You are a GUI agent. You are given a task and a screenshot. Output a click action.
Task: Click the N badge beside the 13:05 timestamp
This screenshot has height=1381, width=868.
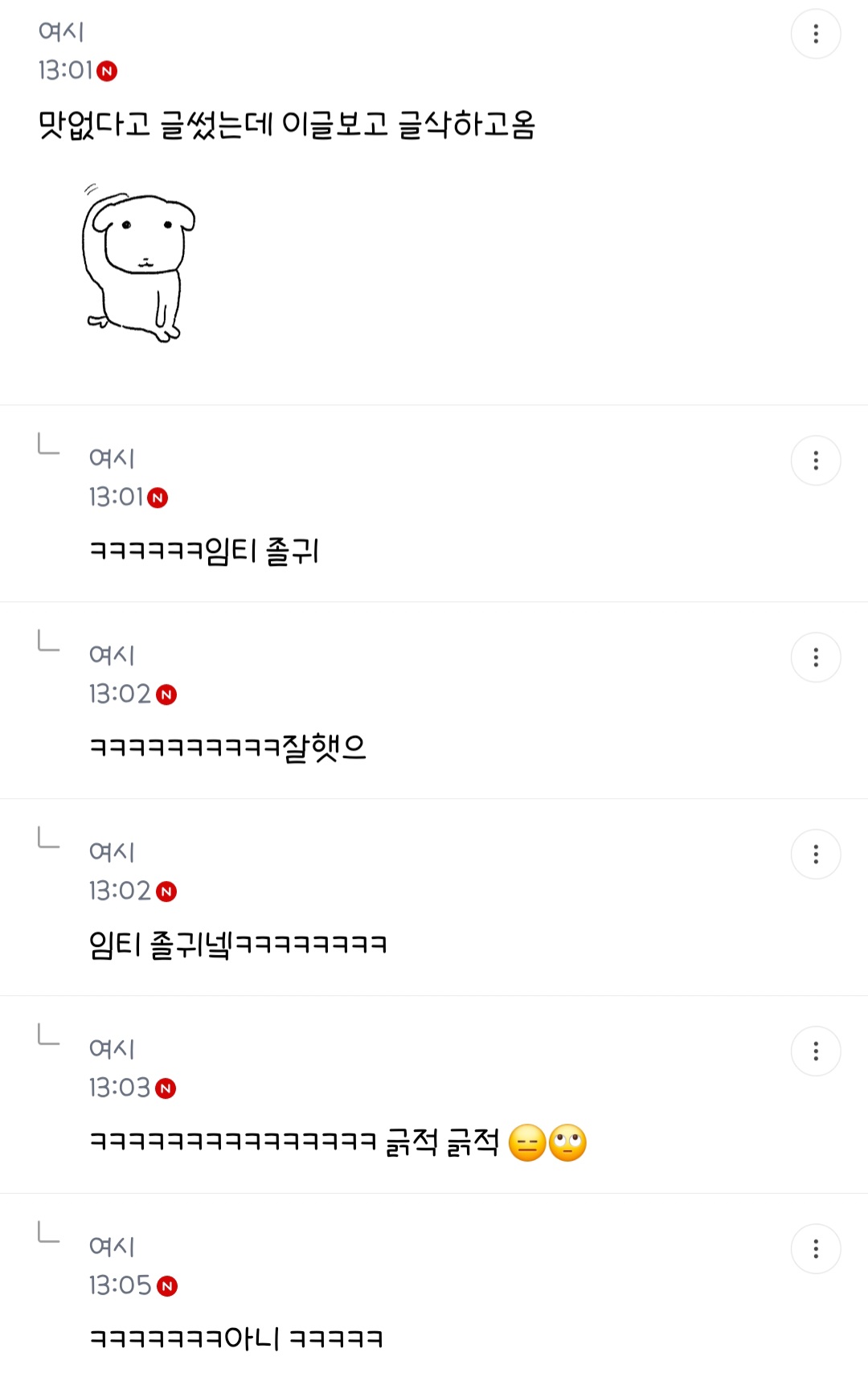[x=166, y=1286]
